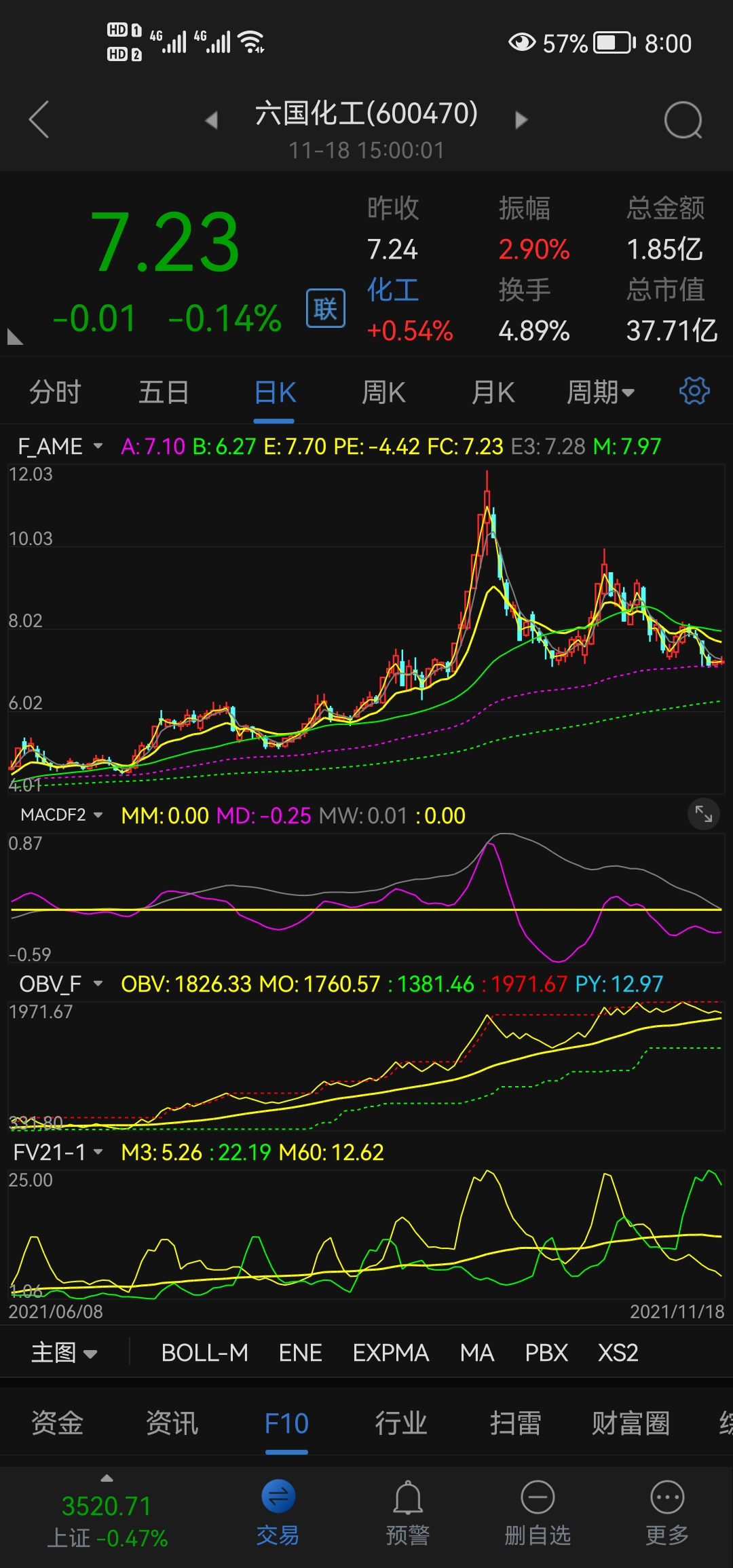Viewport: 733px width, 1568px height.
Task: Switch to next stock with right triangle
Action: (521, 120)
